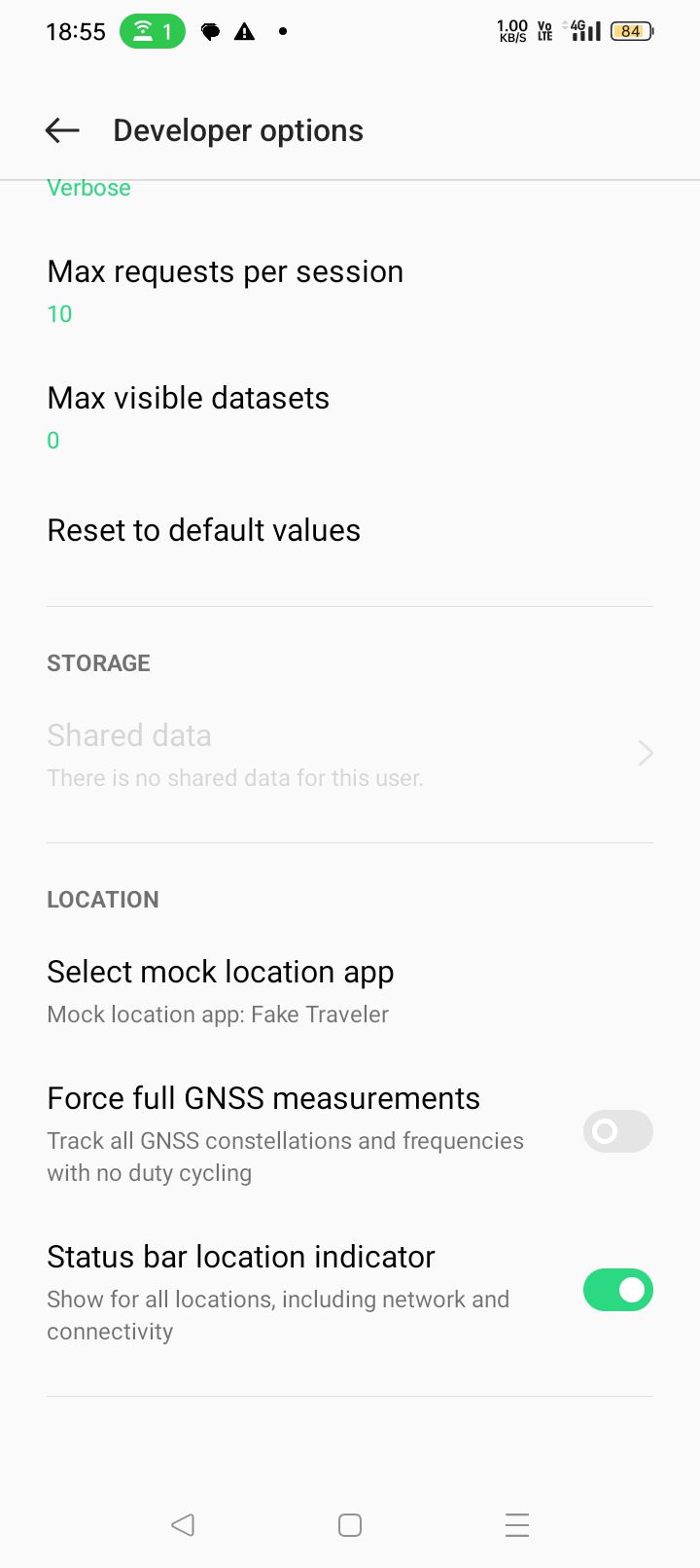This screenshot has width=700, height=1568.
Task: Go back from Developer options
Action: [x=62, y=130]
